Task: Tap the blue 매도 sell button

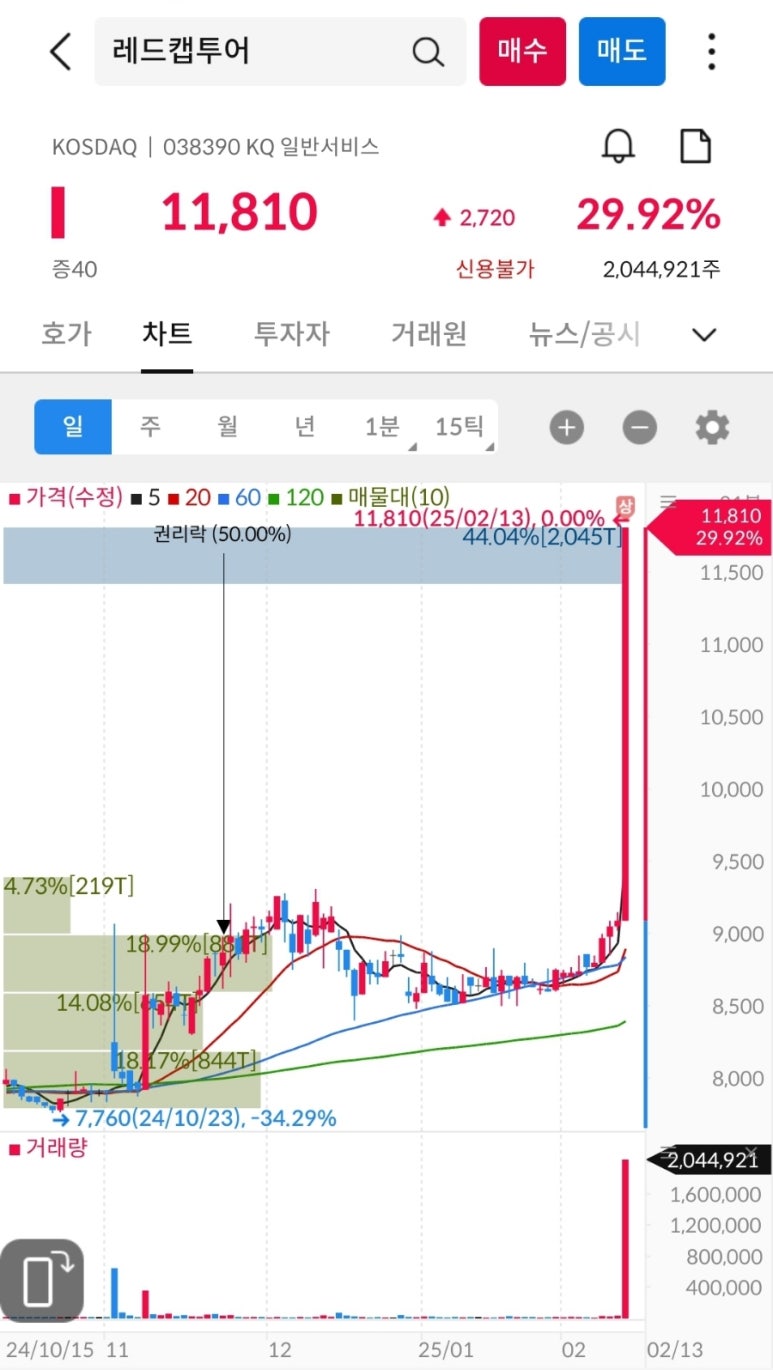Action: click(x=621, y=51)
